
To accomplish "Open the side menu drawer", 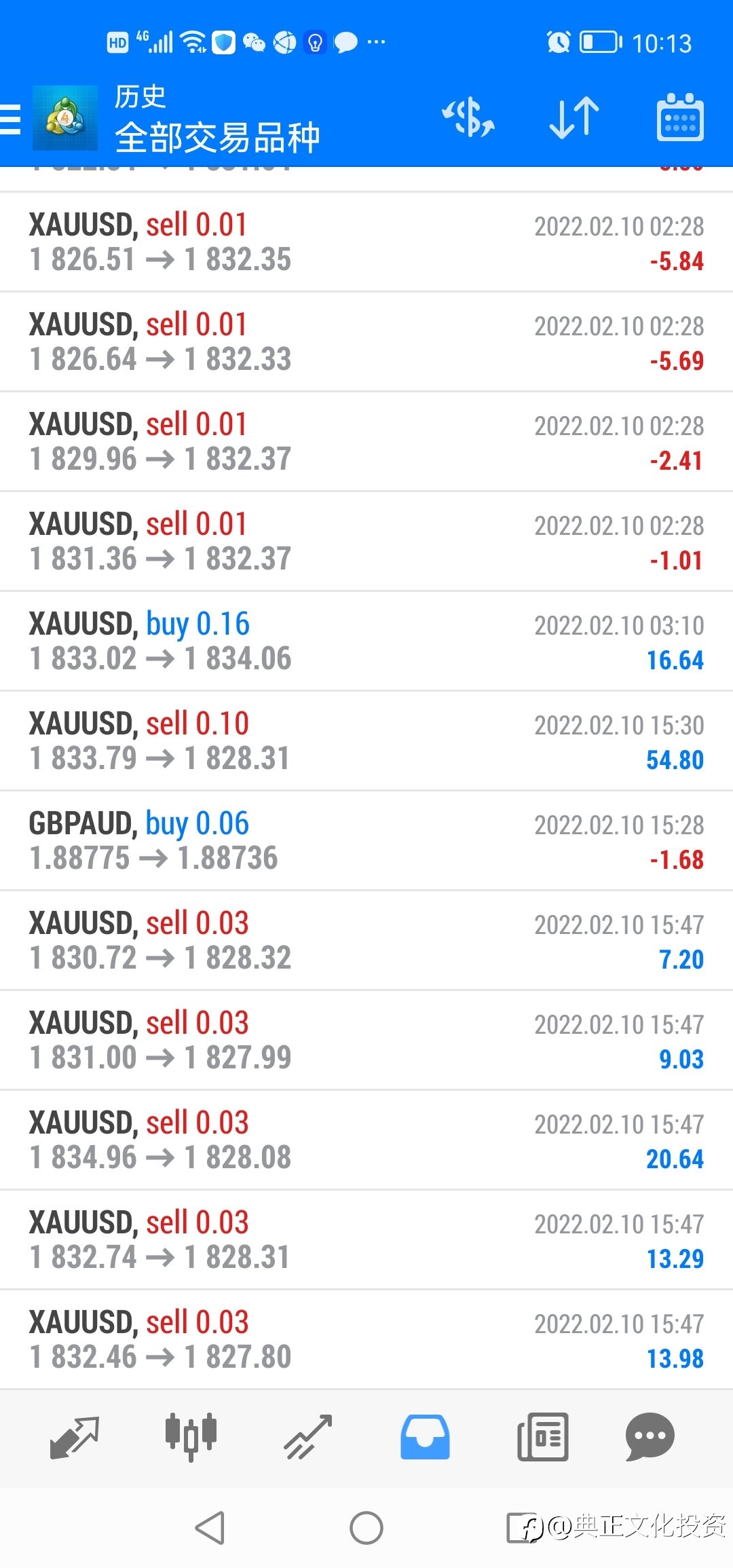I will 11,119.
